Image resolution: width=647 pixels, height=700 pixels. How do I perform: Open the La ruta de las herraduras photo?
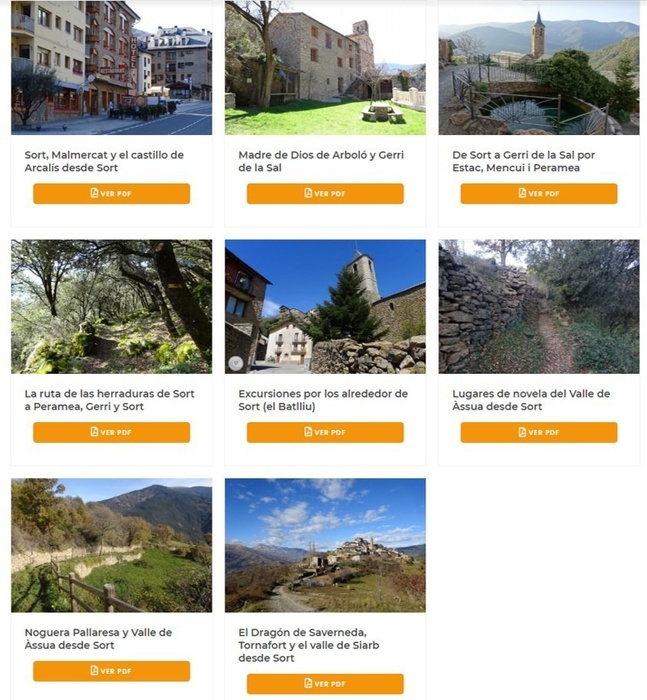pos(111,306)
